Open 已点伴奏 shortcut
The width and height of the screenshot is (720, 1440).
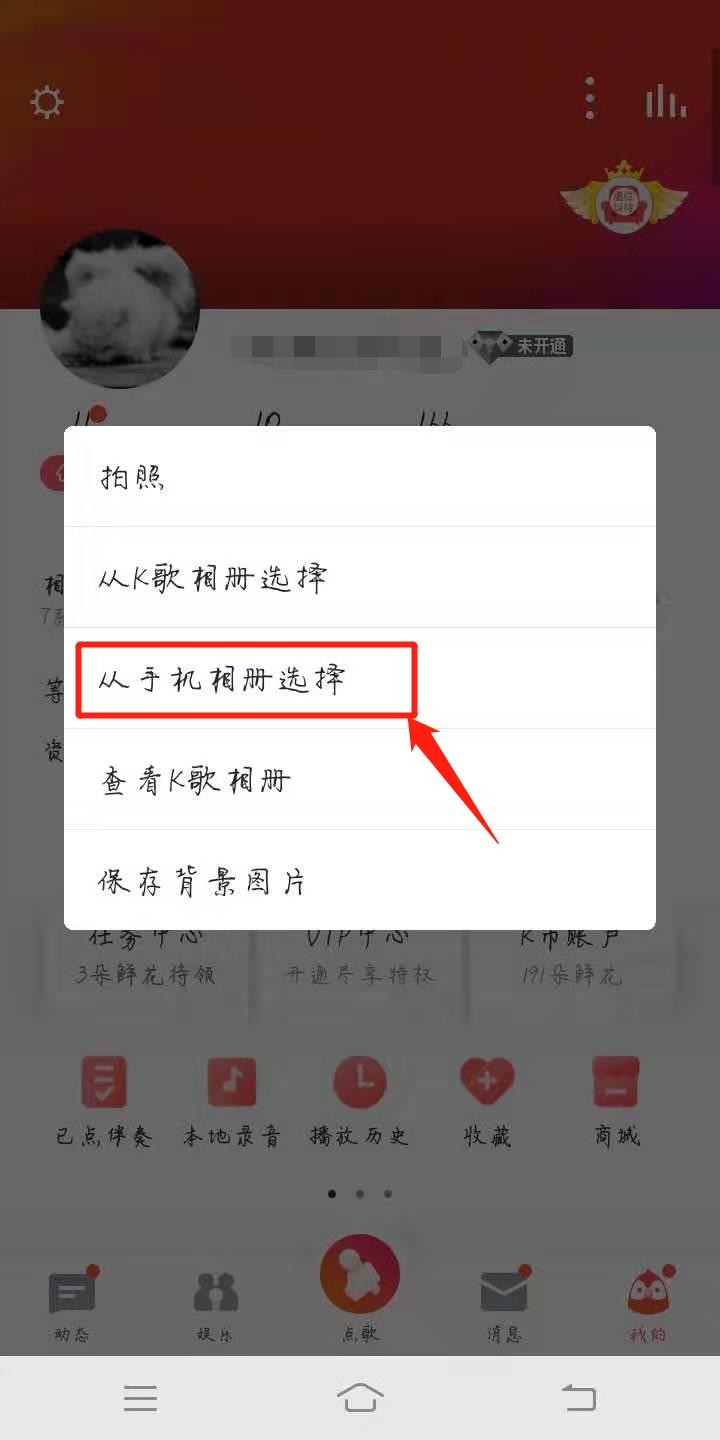tap(104, 1100)
